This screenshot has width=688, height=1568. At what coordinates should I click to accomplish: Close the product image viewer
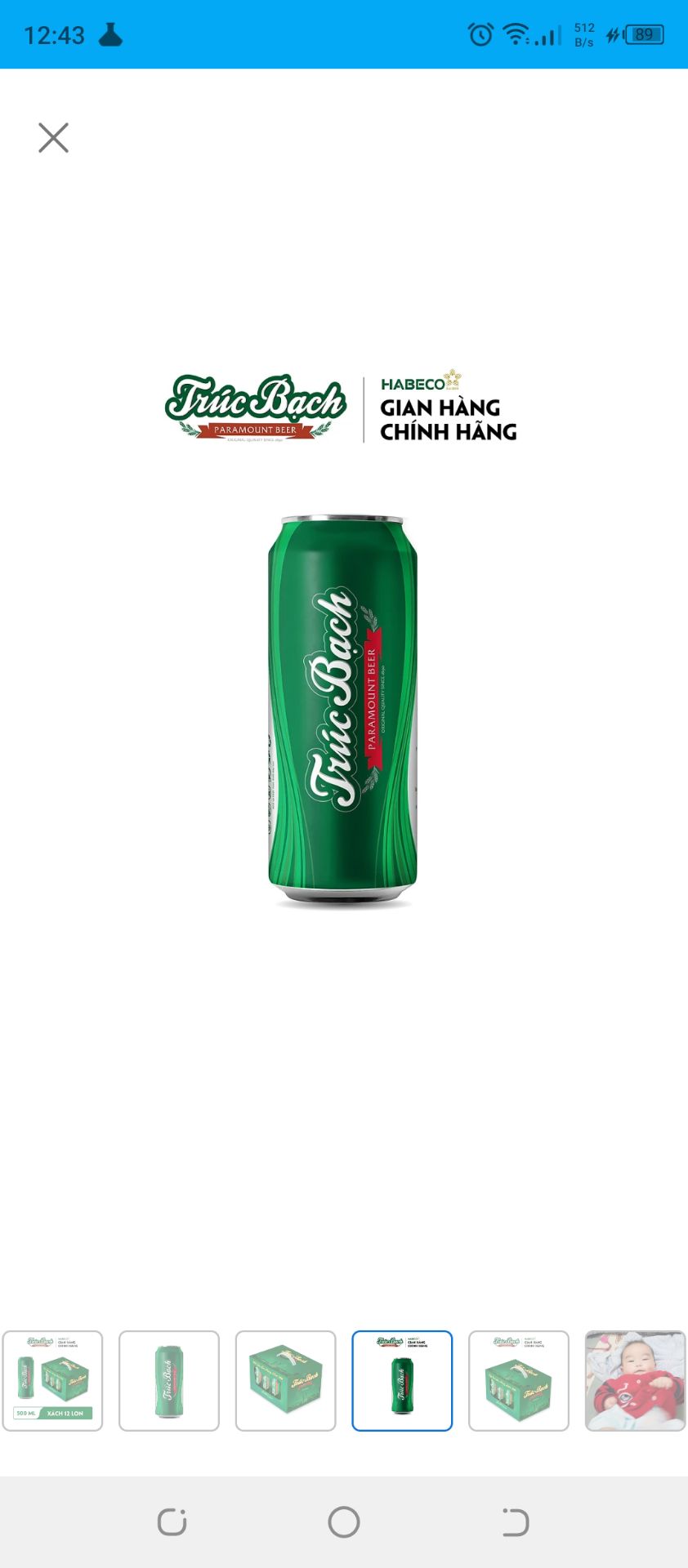(x=53, y=138)
